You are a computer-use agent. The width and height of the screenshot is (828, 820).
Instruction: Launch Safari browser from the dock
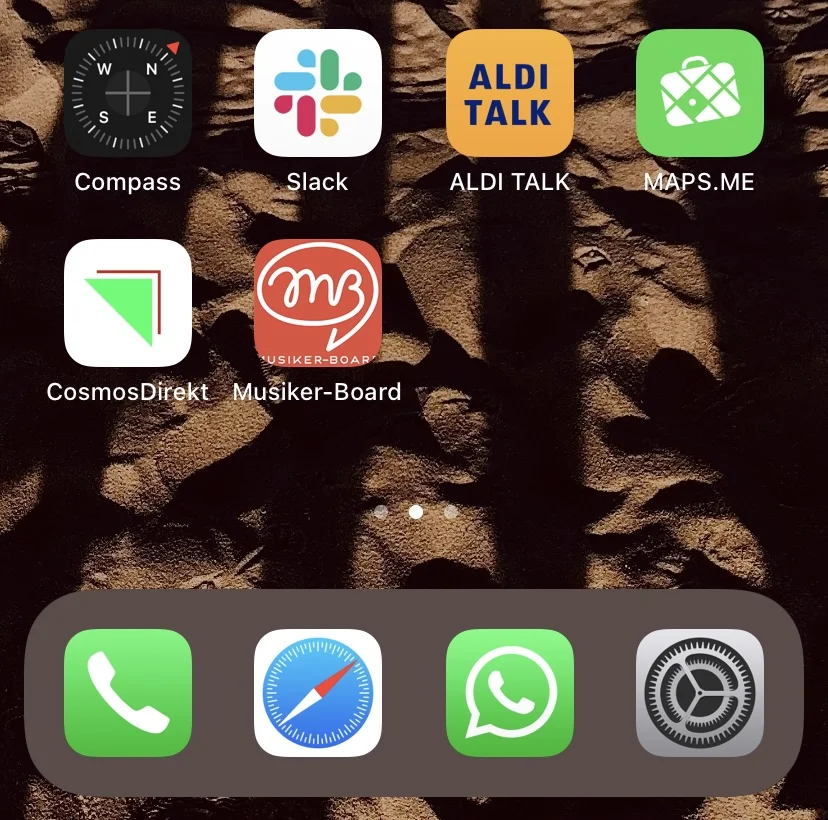318,693
